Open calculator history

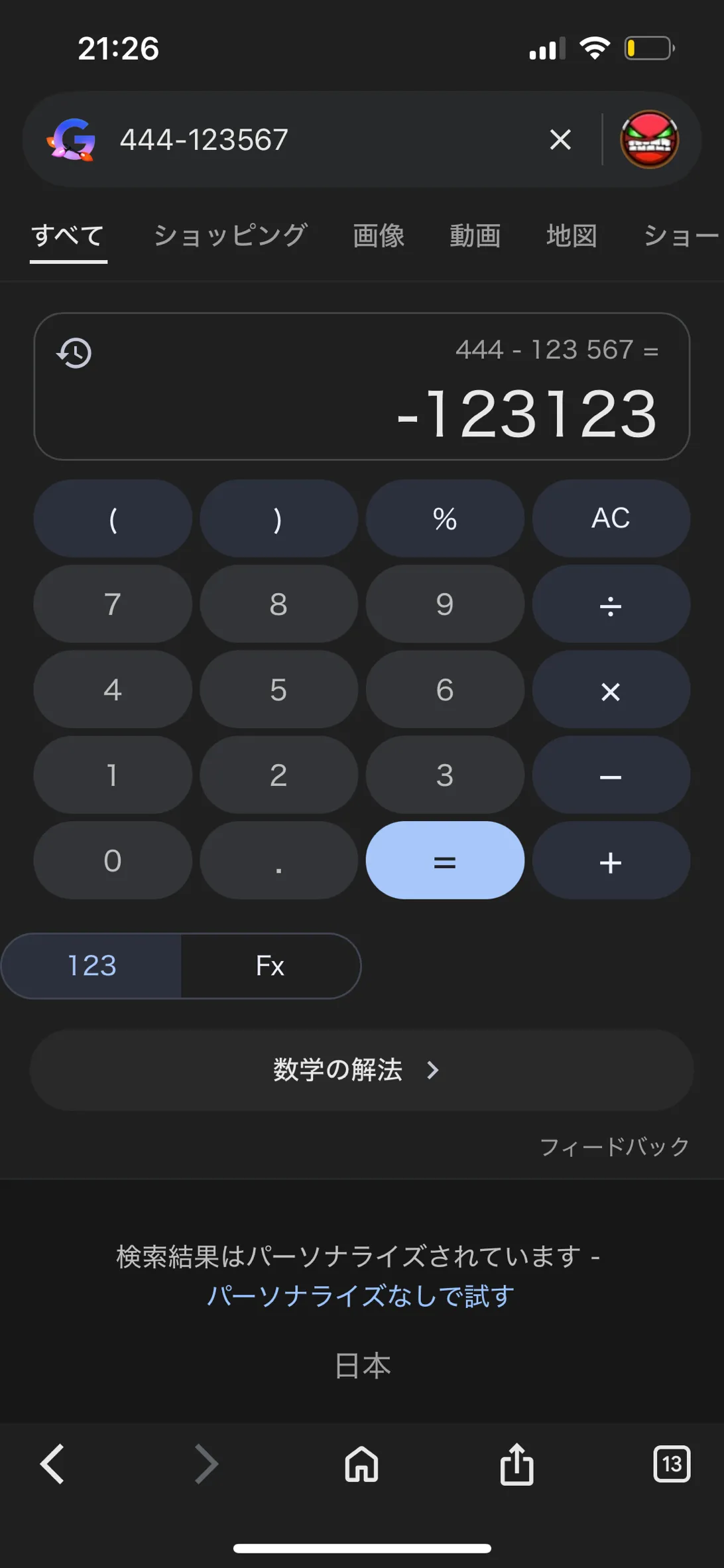[x=74, y=353]
